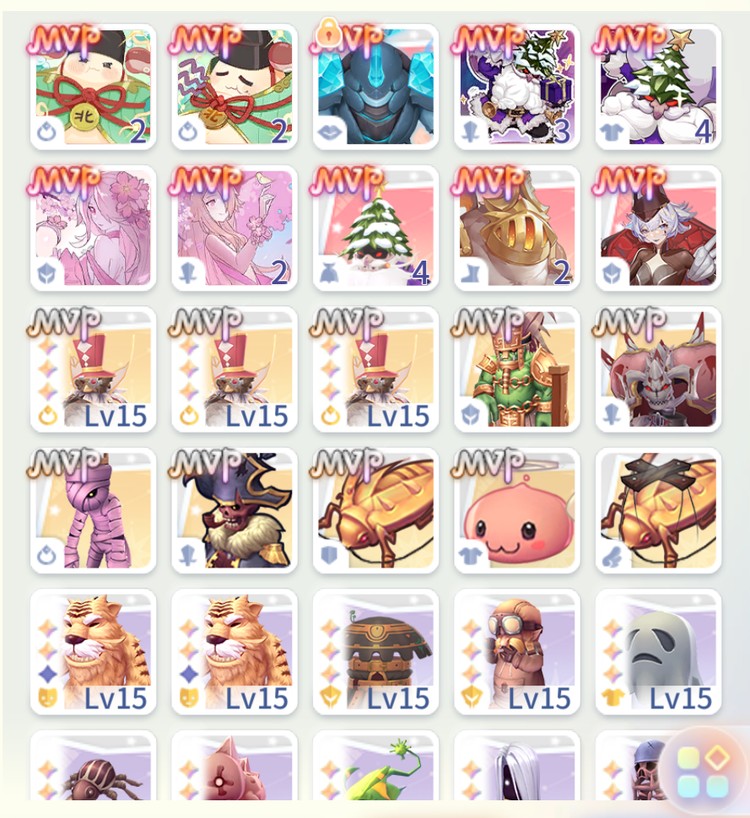Viewport: 750px width, 818px height.
Task: Select the silver-haired red-caped MVP card
Action: [x=658, y=229]
